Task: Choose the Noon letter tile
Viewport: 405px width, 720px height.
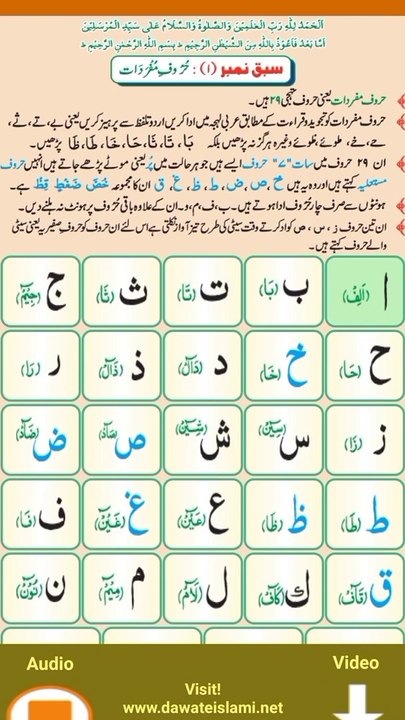Action: 40,589
